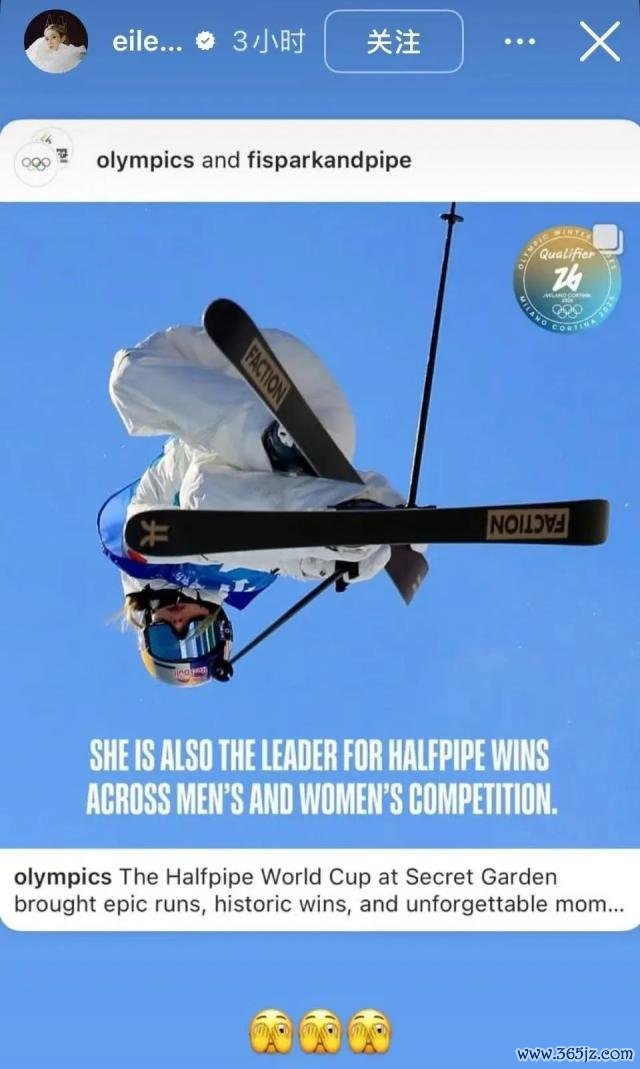Open the eile... username in the header
Viewport: 640px width, 1069px height.
147,42
